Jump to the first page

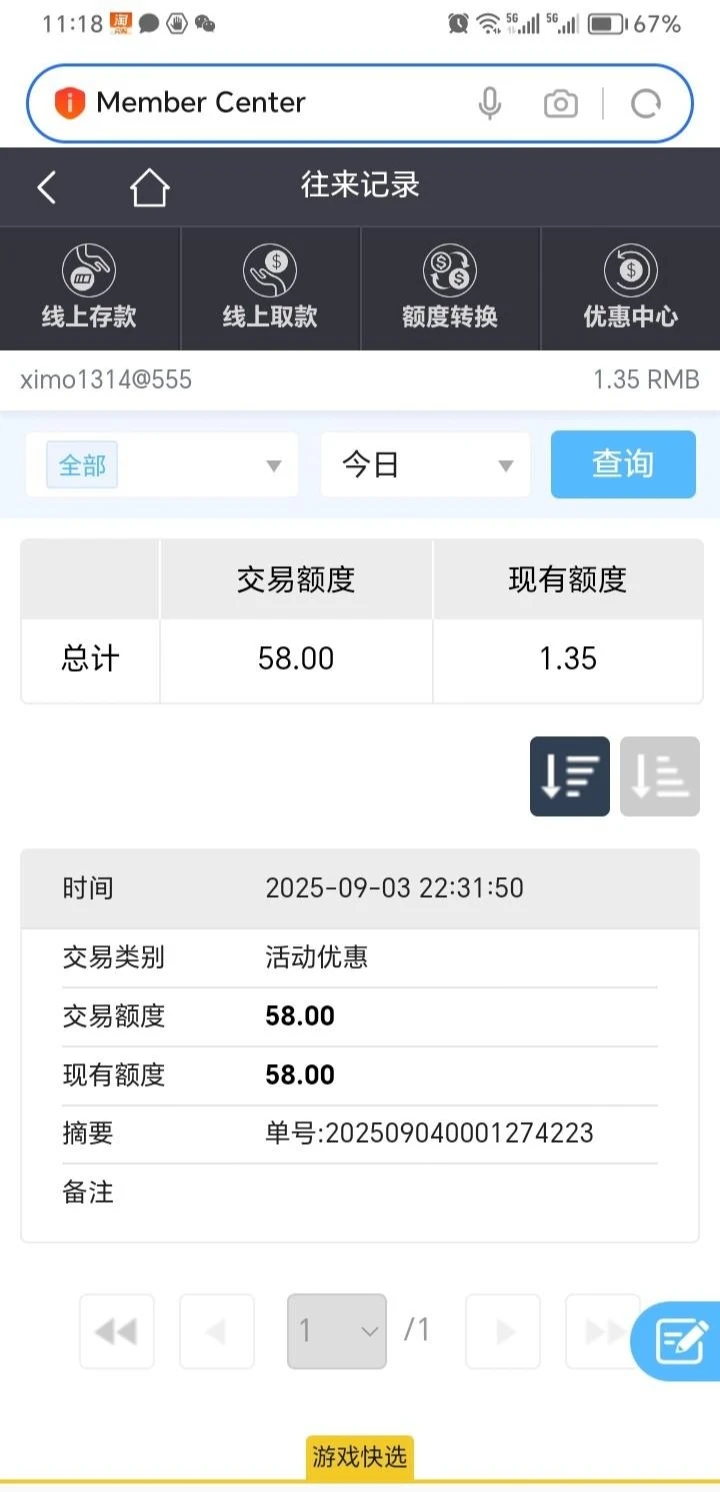[117, 1331]
